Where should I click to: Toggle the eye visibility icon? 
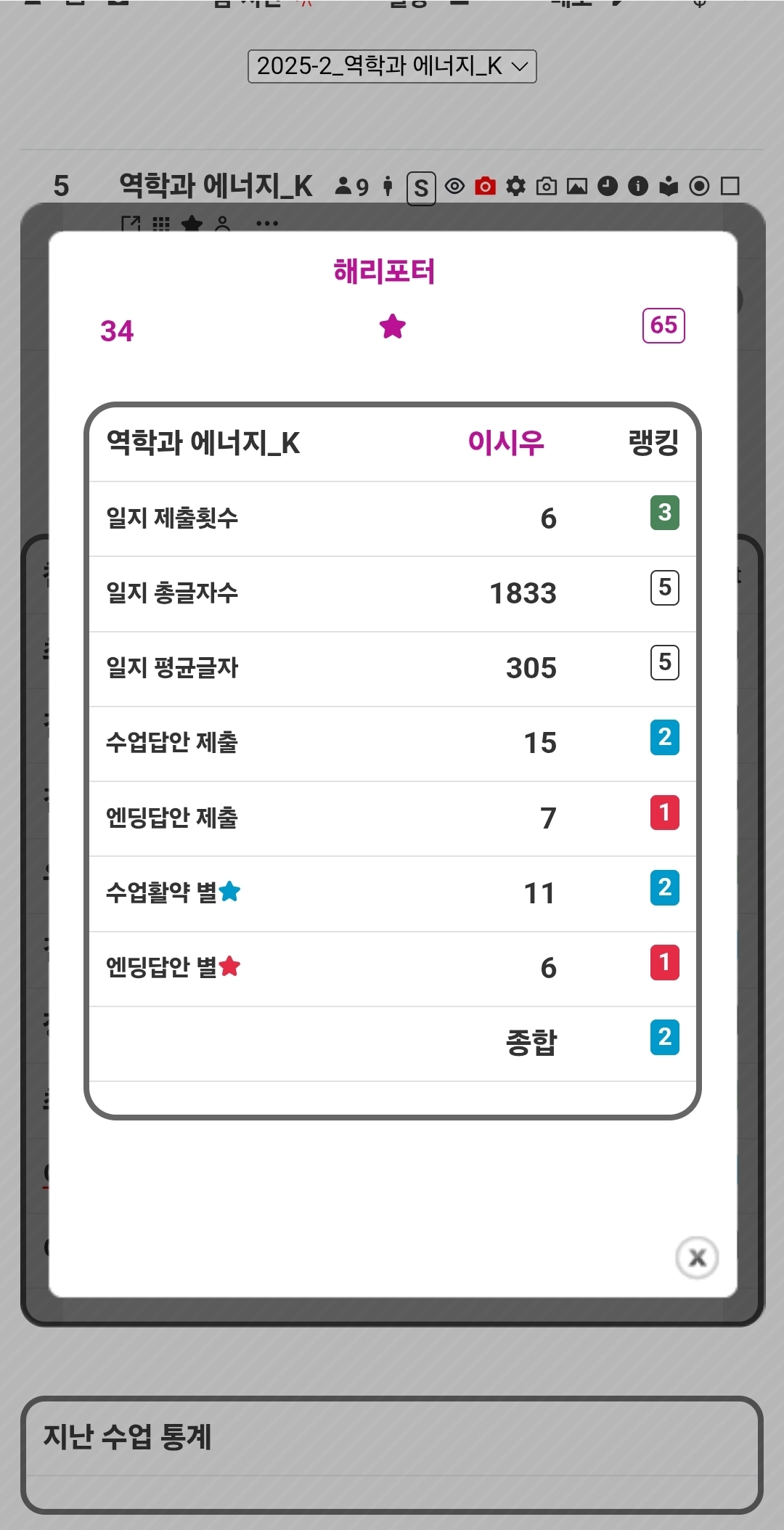[454, 187]
